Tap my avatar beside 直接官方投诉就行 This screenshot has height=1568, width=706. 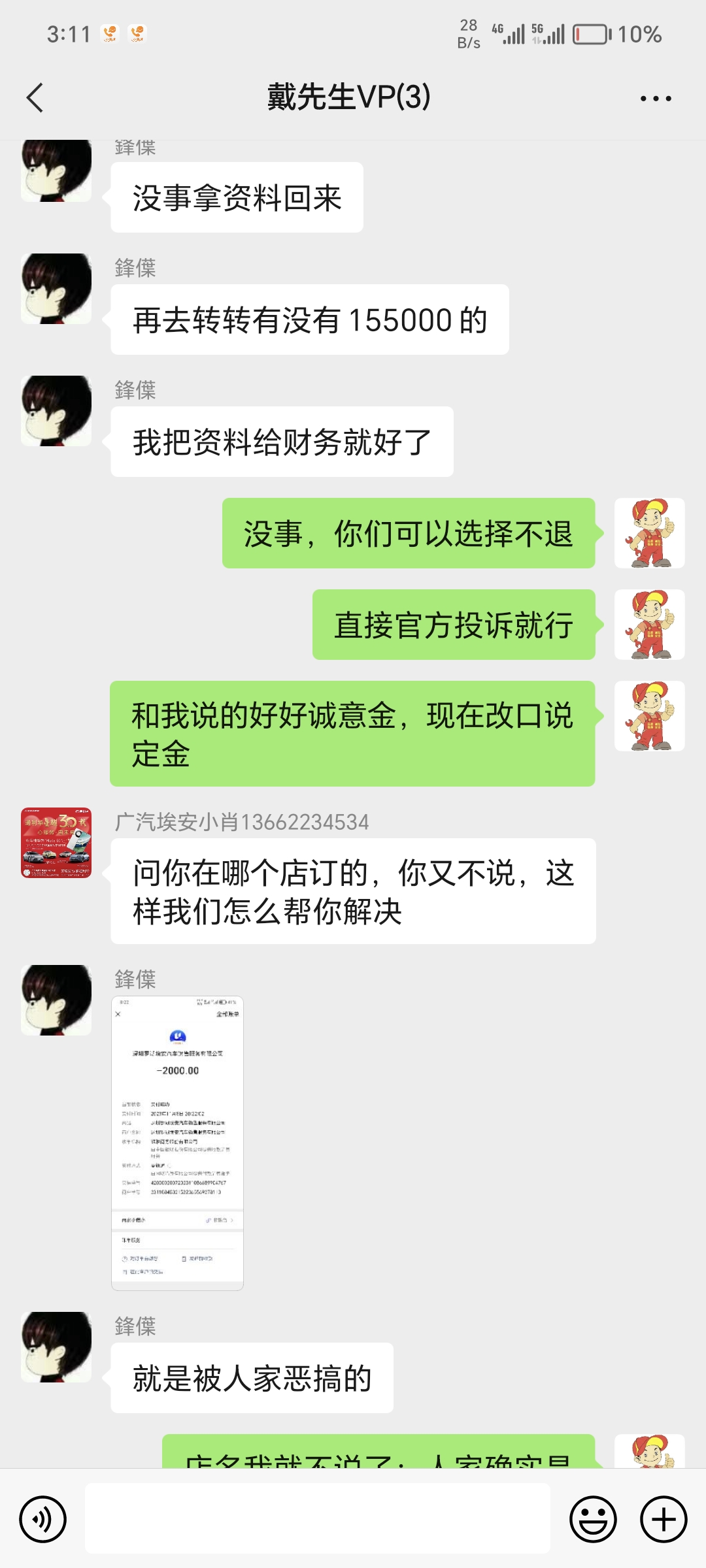649,625
